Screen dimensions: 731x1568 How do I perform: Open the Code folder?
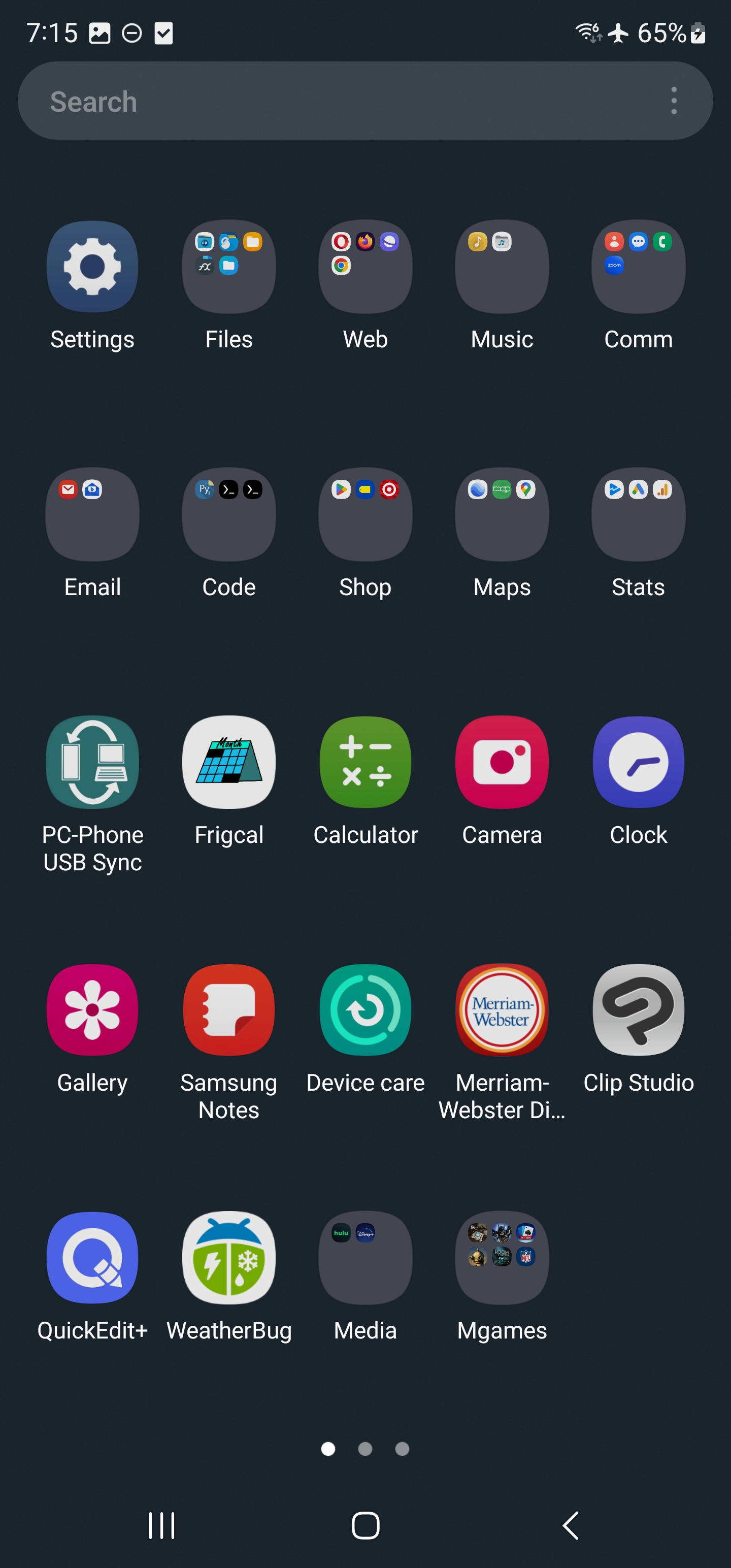(229, 514)
